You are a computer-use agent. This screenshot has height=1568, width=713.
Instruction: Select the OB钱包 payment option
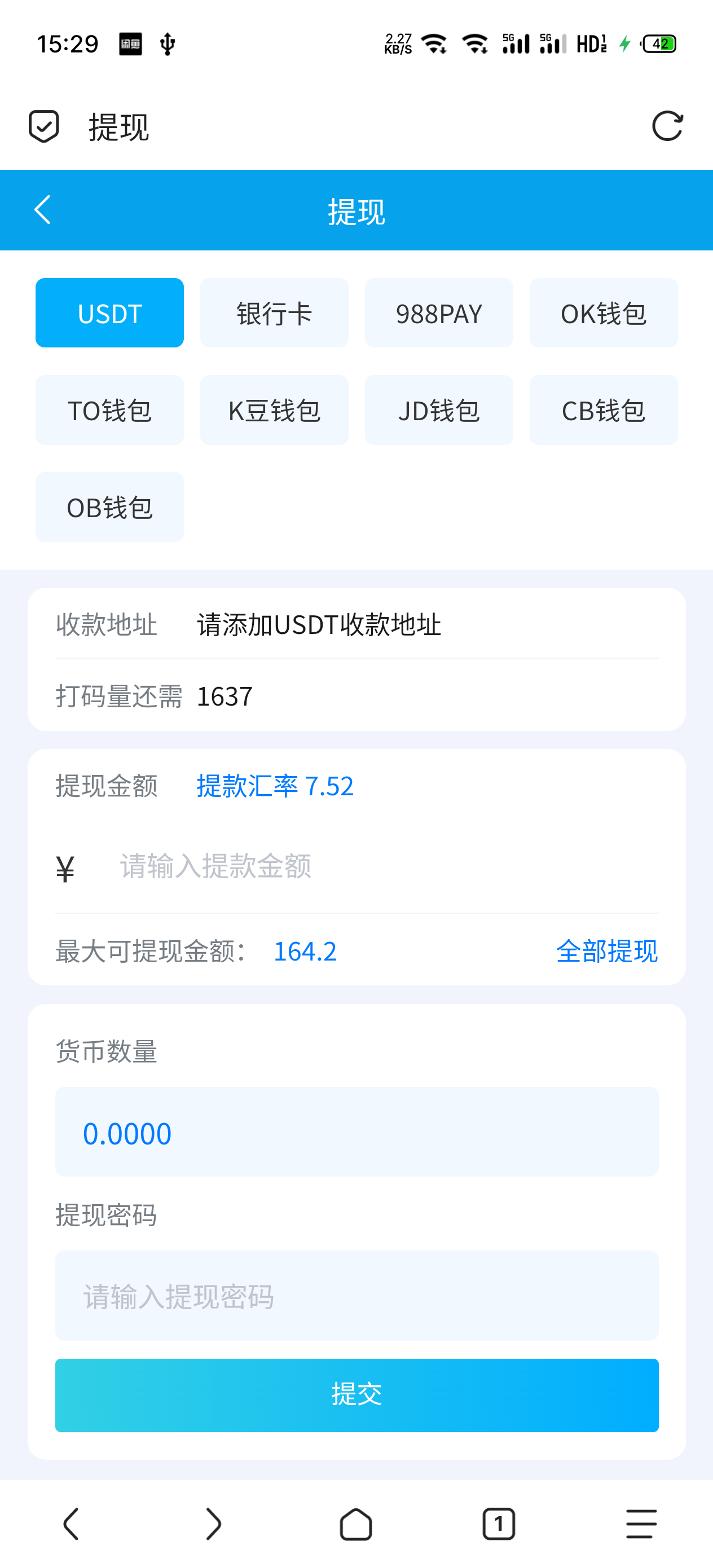(109, 506)
